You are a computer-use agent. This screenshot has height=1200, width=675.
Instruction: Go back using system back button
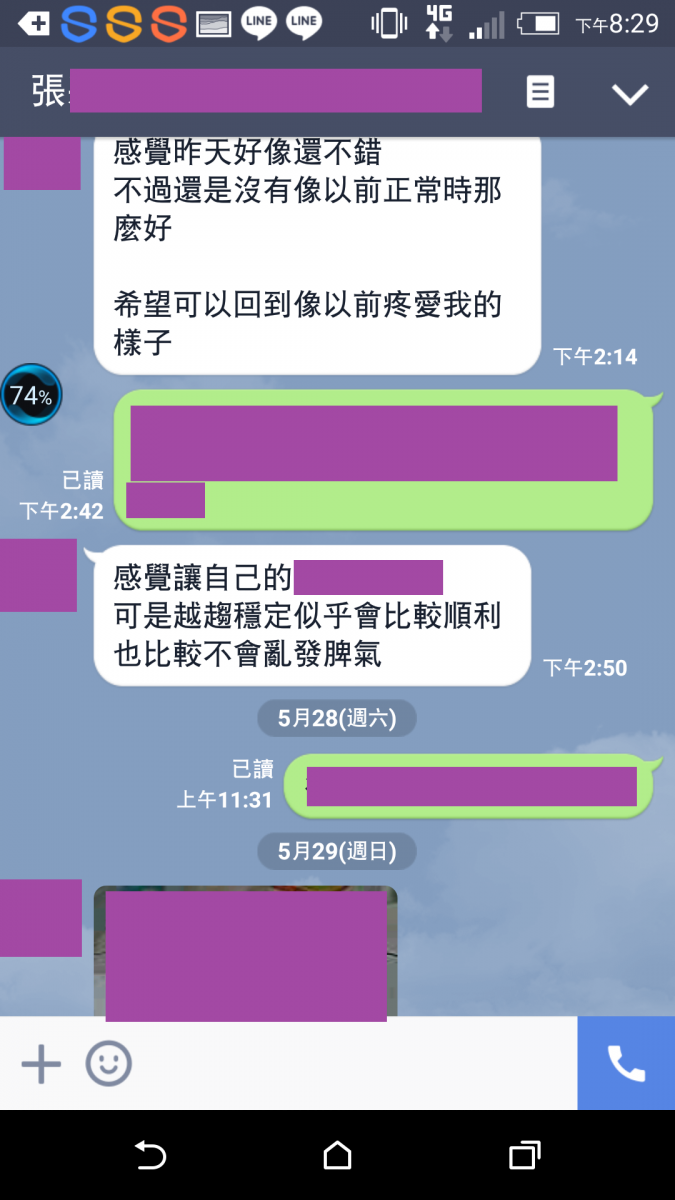pyautogui.click(x=150, y=1156)
